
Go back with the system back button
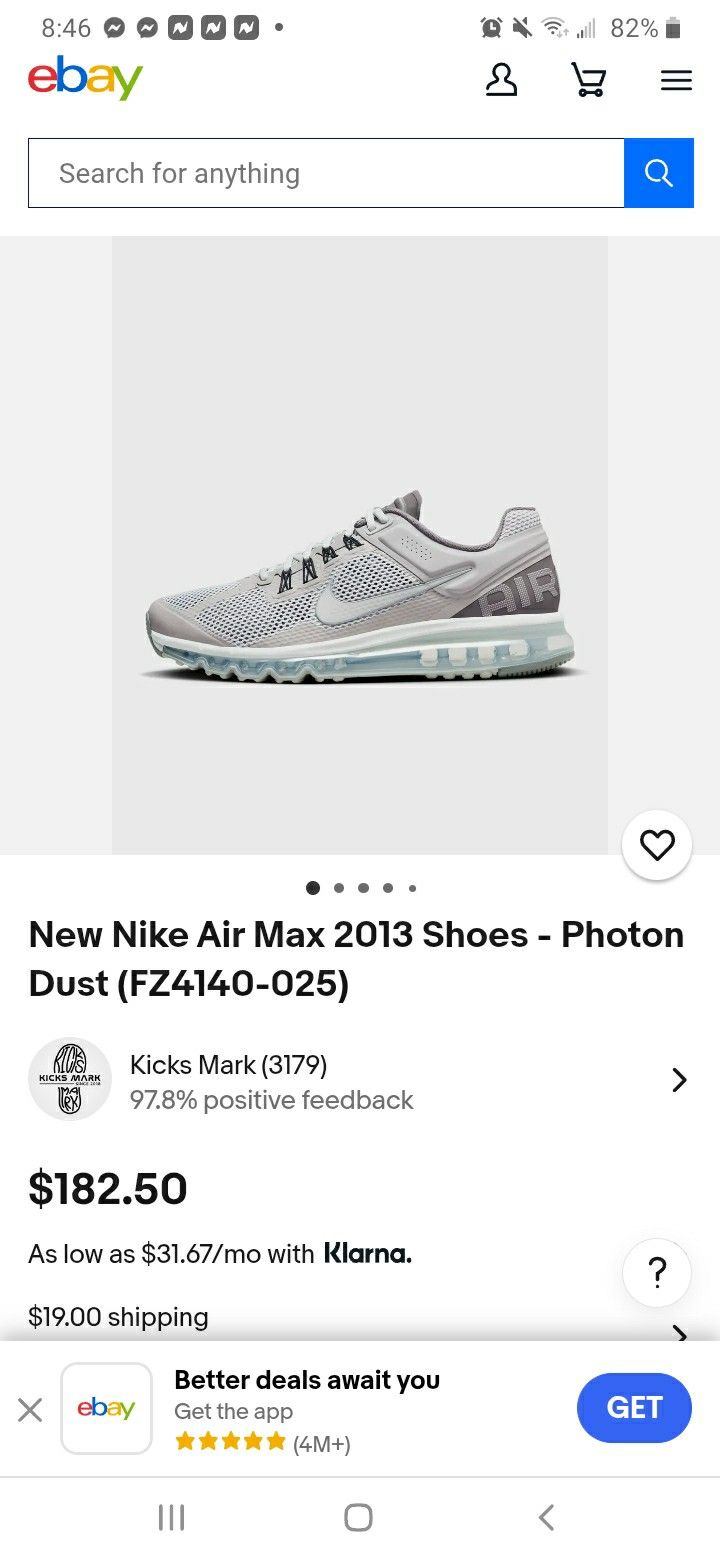click(x=546, y=1517)
